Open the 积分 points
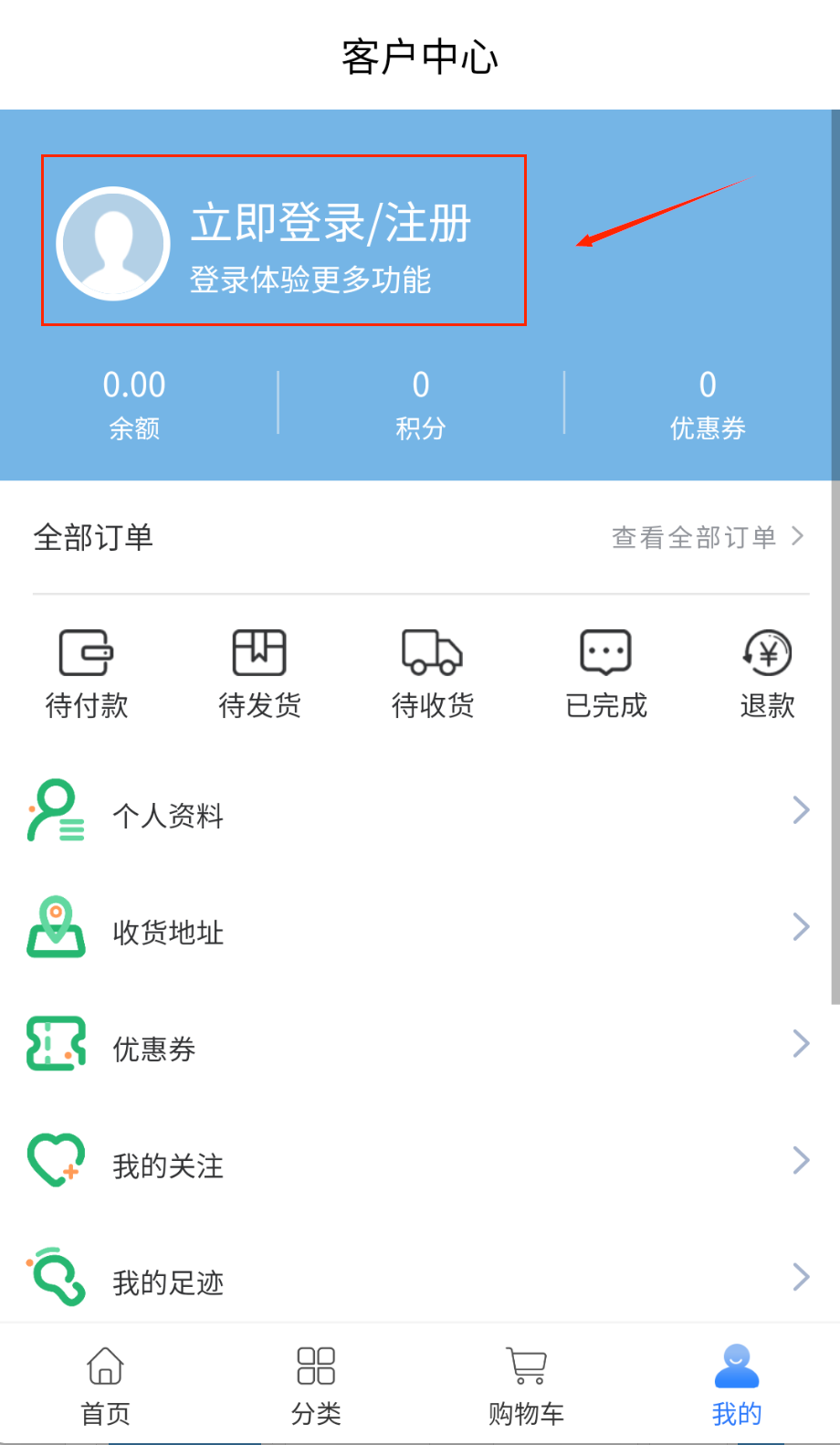 (x=420, y=404)
